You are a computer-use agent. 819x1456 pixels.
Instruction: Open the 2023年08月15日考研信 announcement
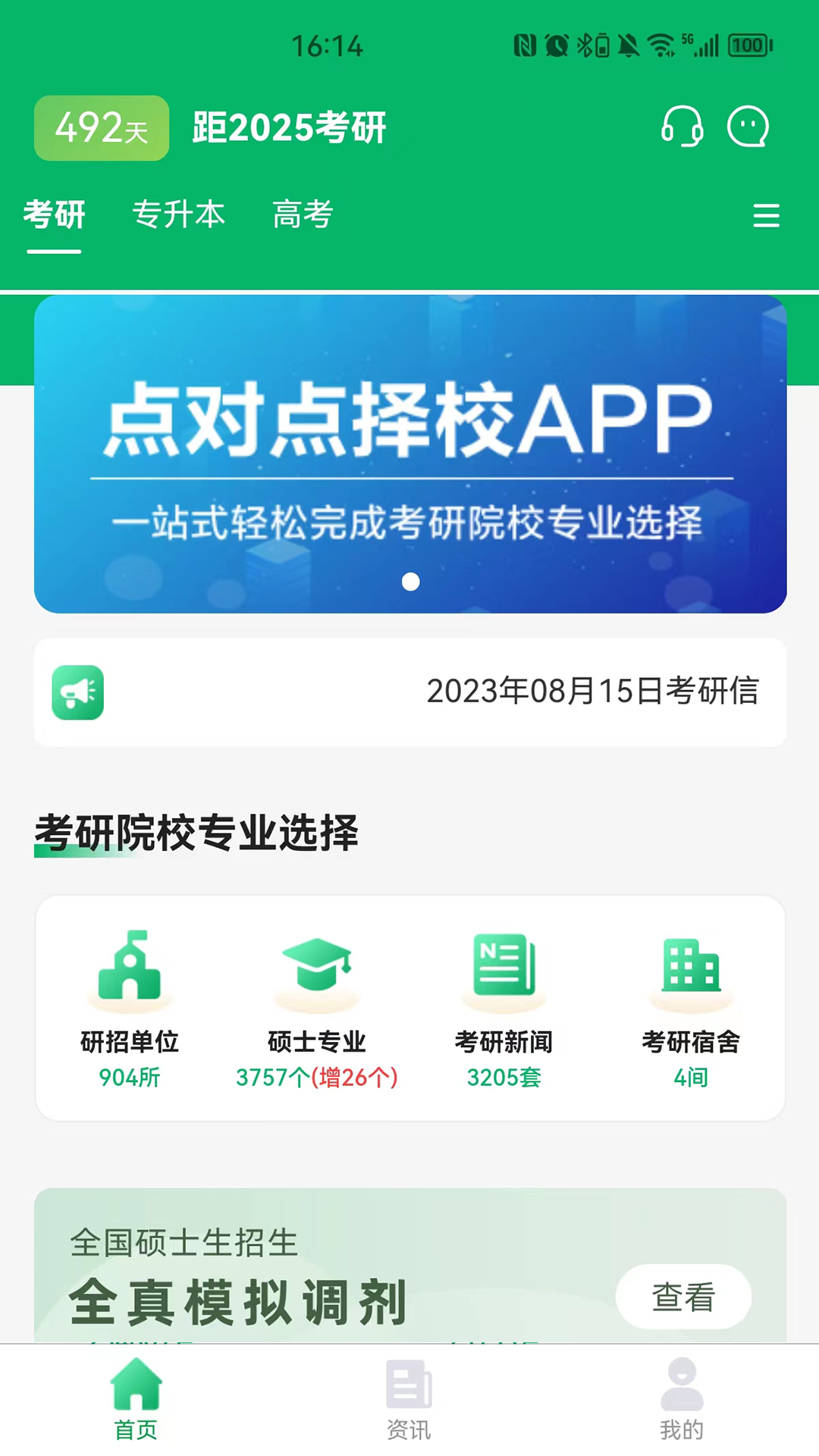(x=410, y=692)
